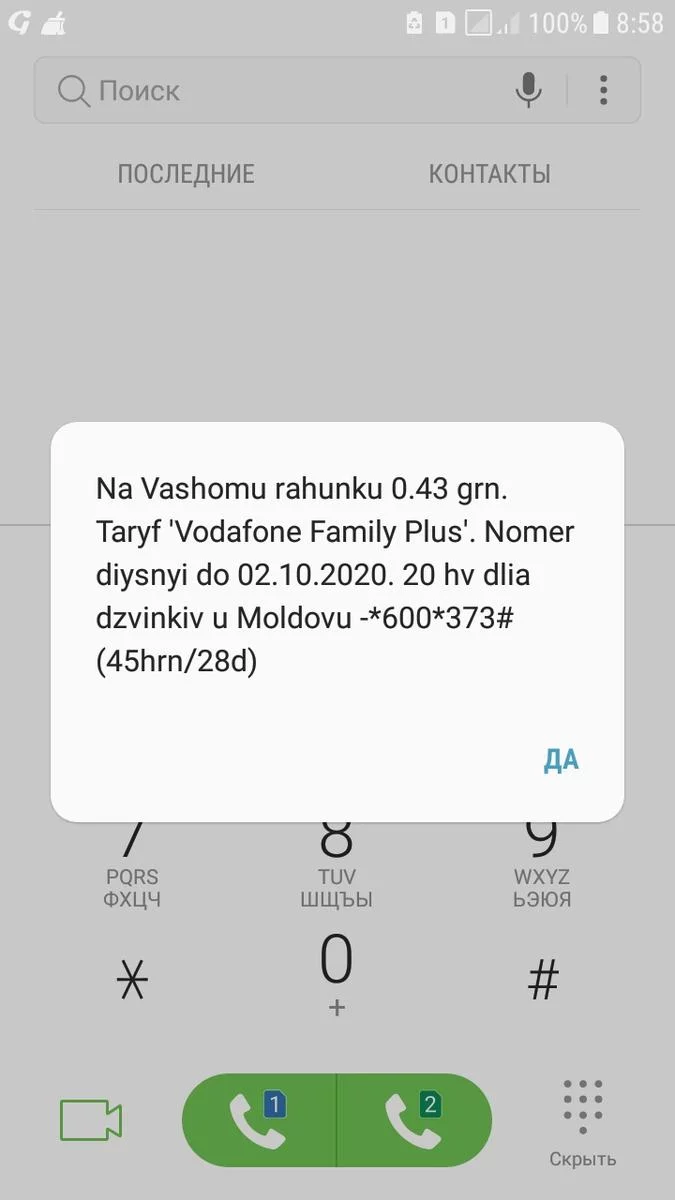Open the three-dot overflow menu
This screenshot has width=675, height=1200.
[x=603, y=90]
